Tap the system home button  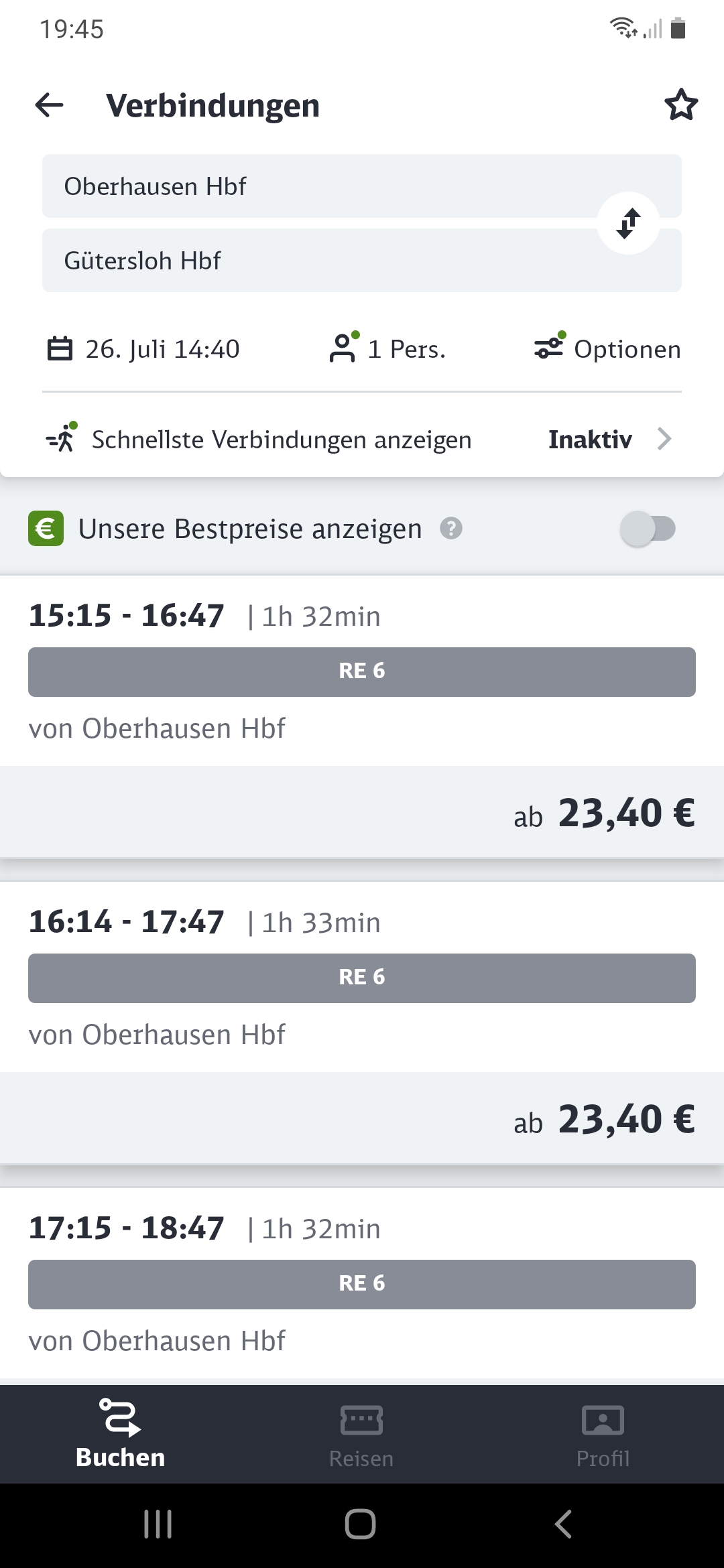point(361,1524)
